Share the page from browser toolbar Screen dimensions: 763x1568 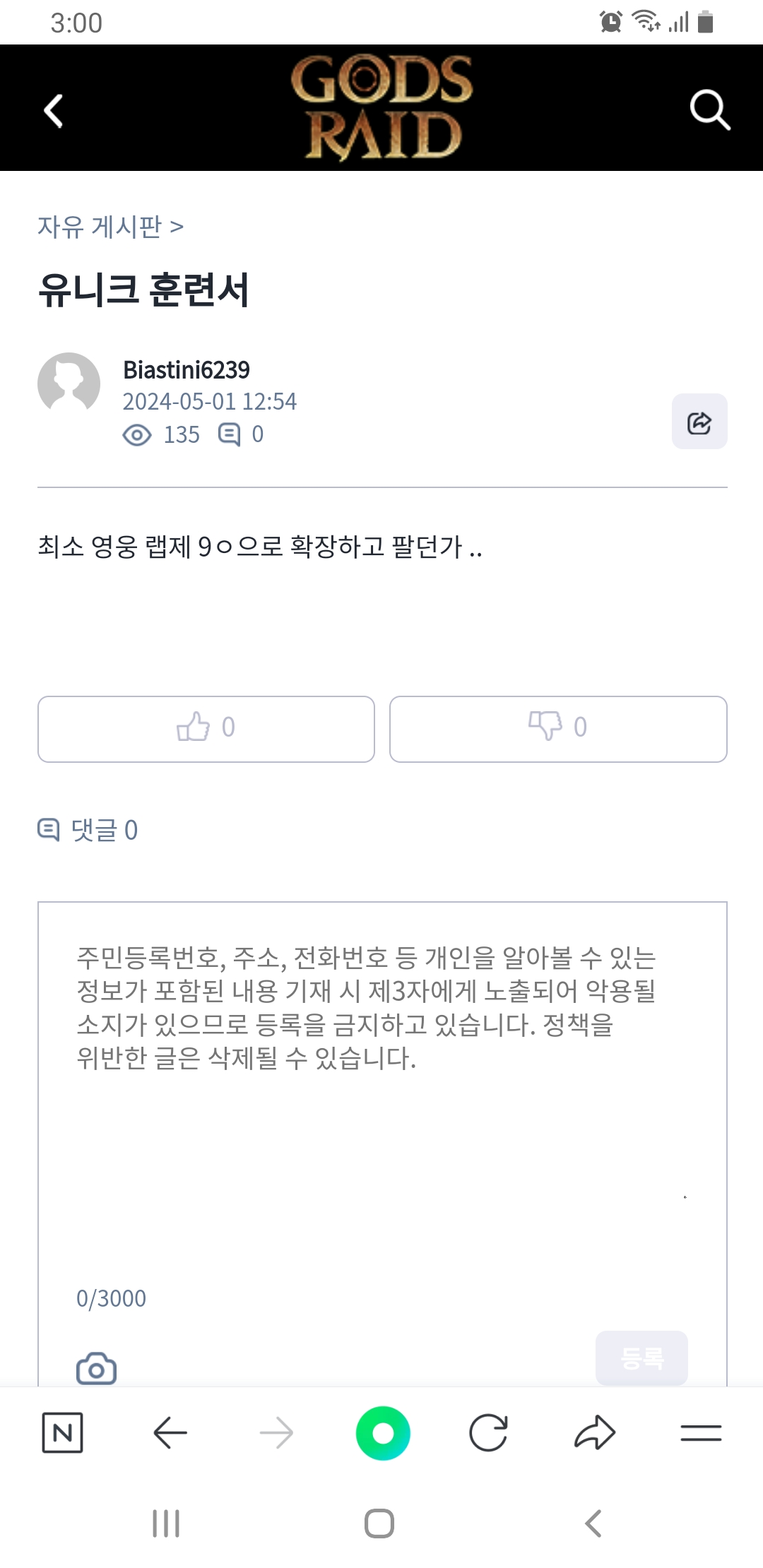[595, 1432]
